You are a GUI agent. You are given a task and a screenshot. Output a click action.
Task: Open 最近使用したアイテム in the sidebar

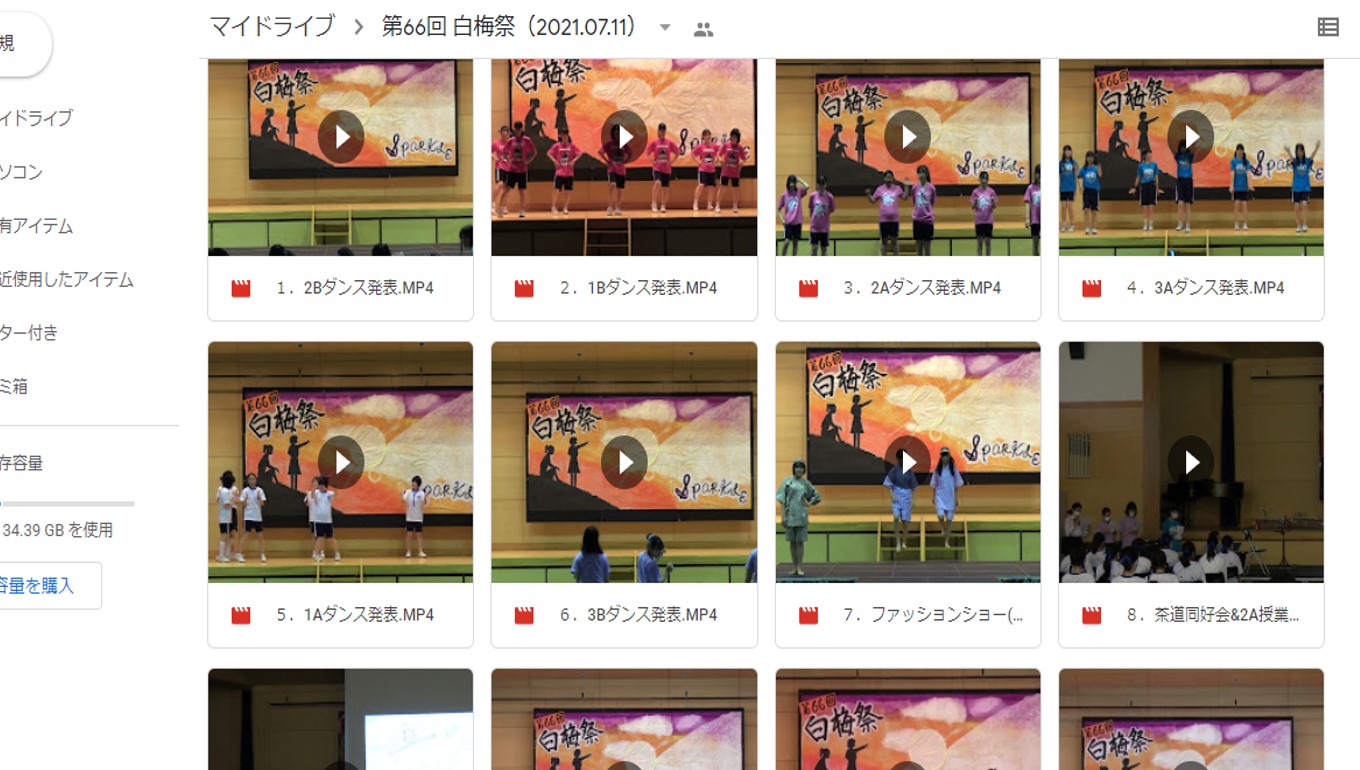(x=66, y=280)
